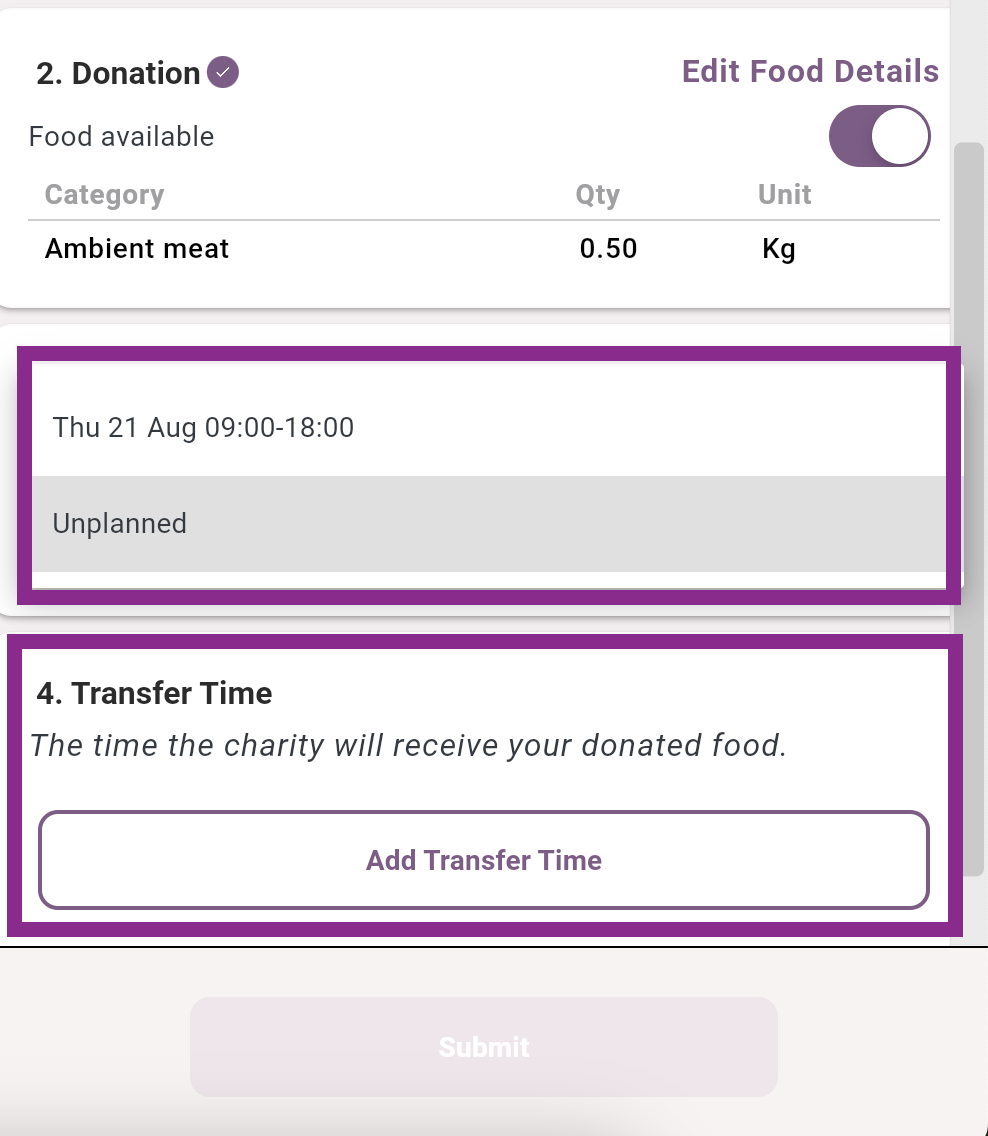Image resolution: width=988 pixels, height=1136 pixels.
Task: Submit the donation form
Action: coord(484,1047)
